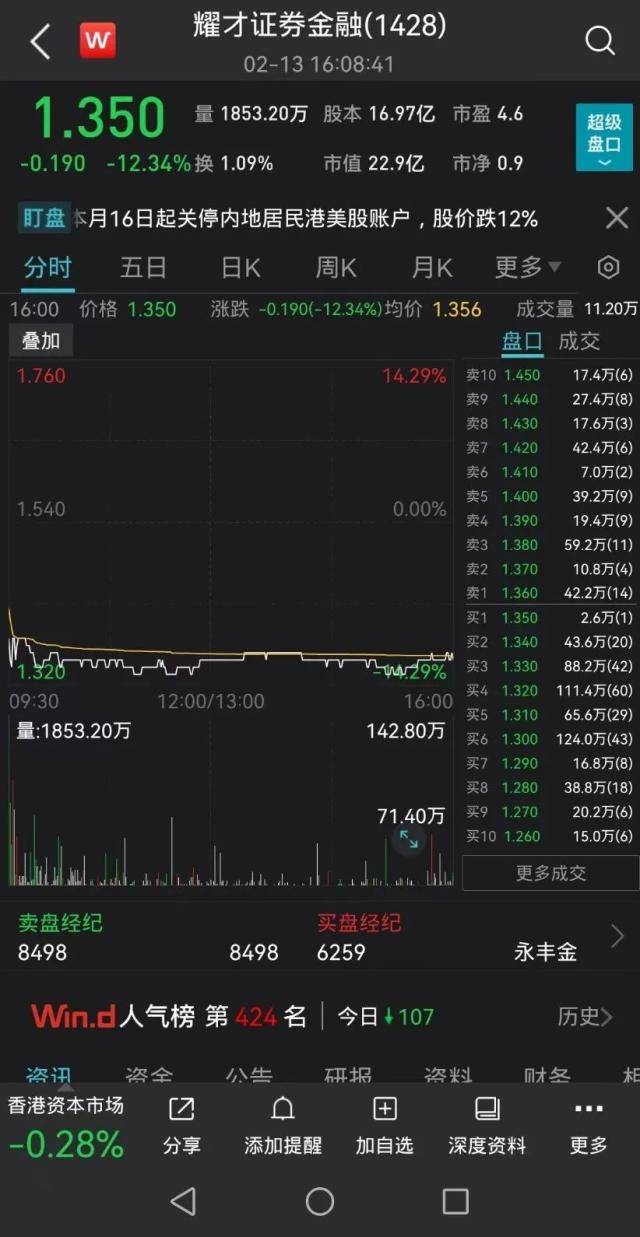Image resolution: width=640 pixels, height=1237 pixels.
Task: Open chart settings hexagon icon
Action: 608,268
